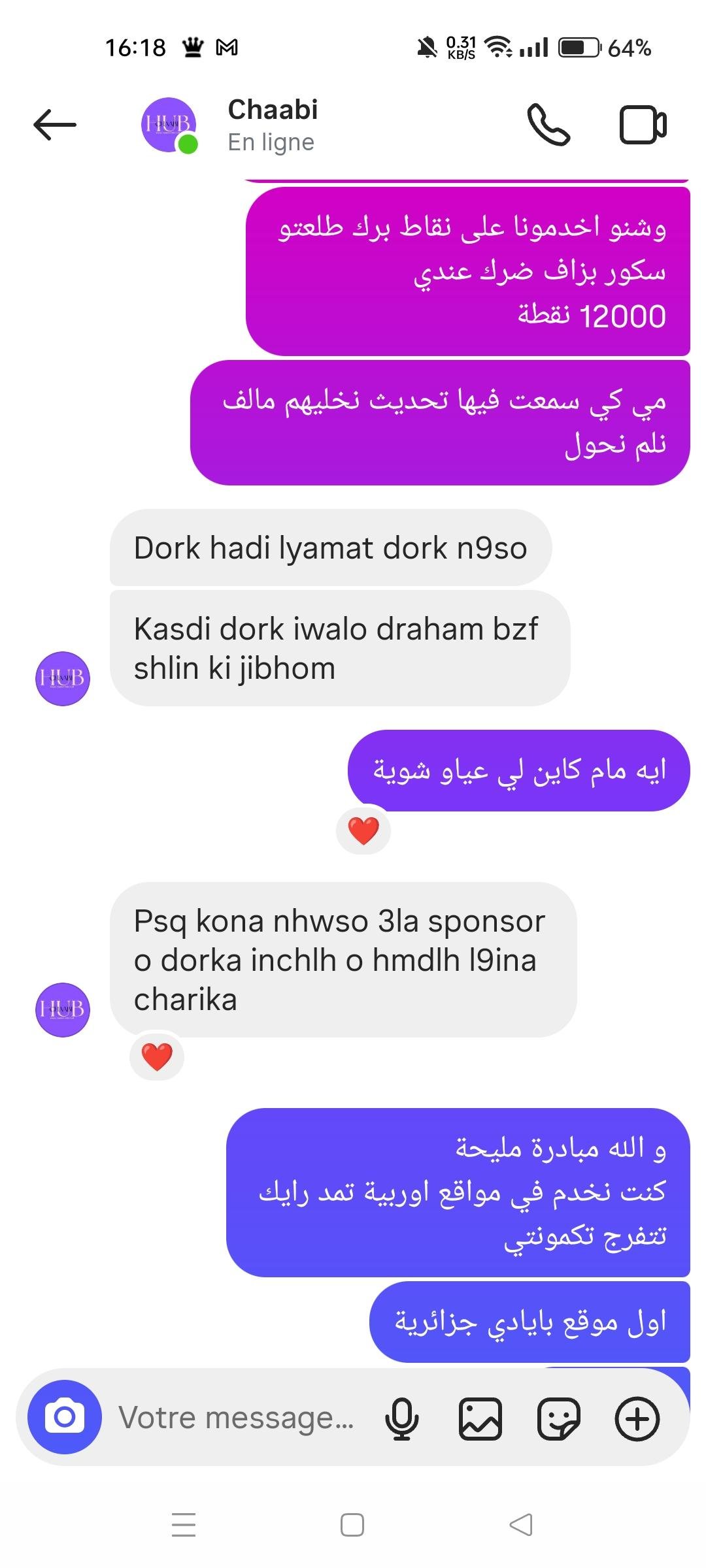Open more attachment options via the plus icon

[637, 1418]
